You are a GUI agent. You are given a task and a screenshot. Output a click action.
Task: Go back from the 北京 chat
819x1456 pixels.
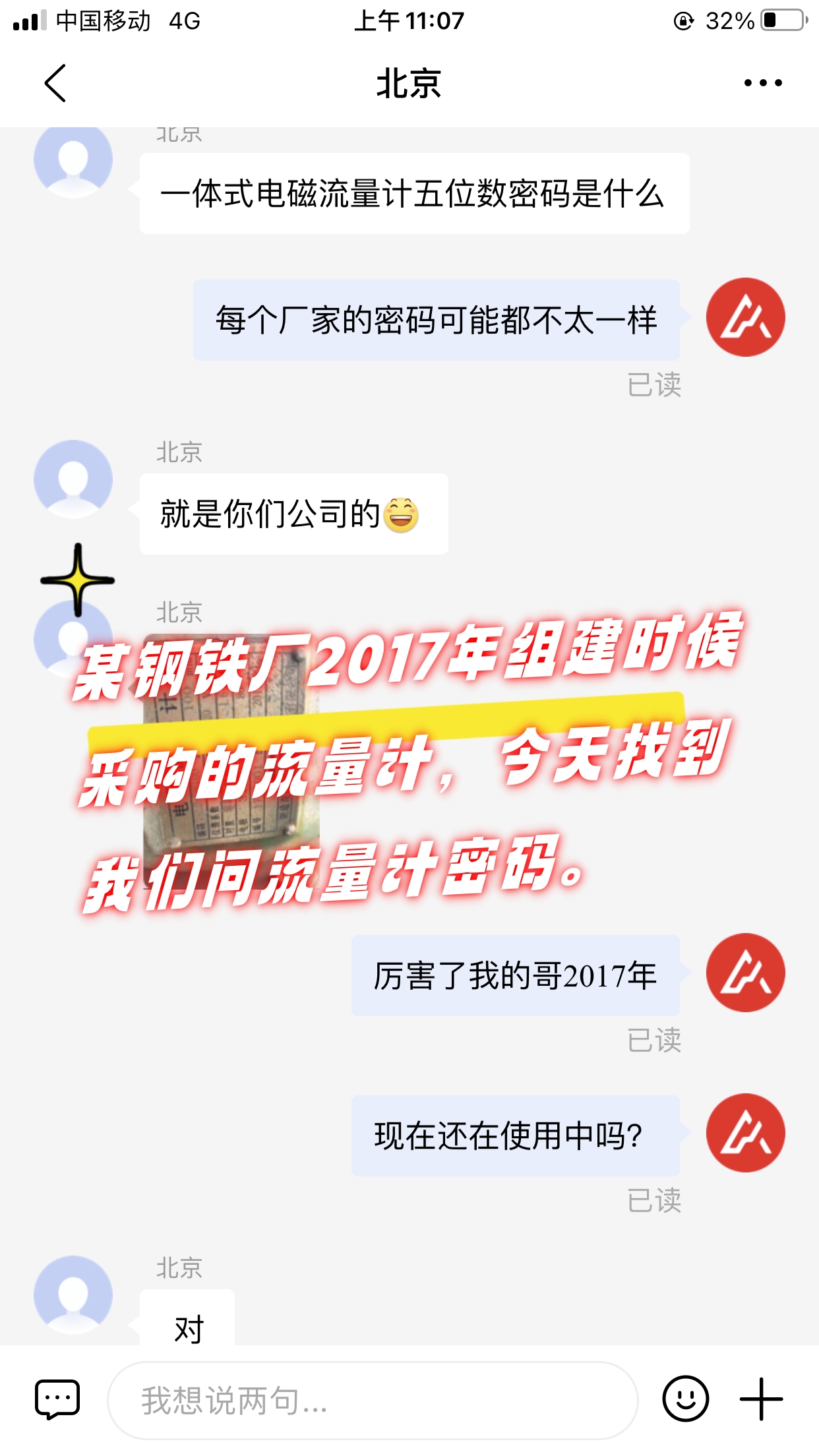(55, 83)
